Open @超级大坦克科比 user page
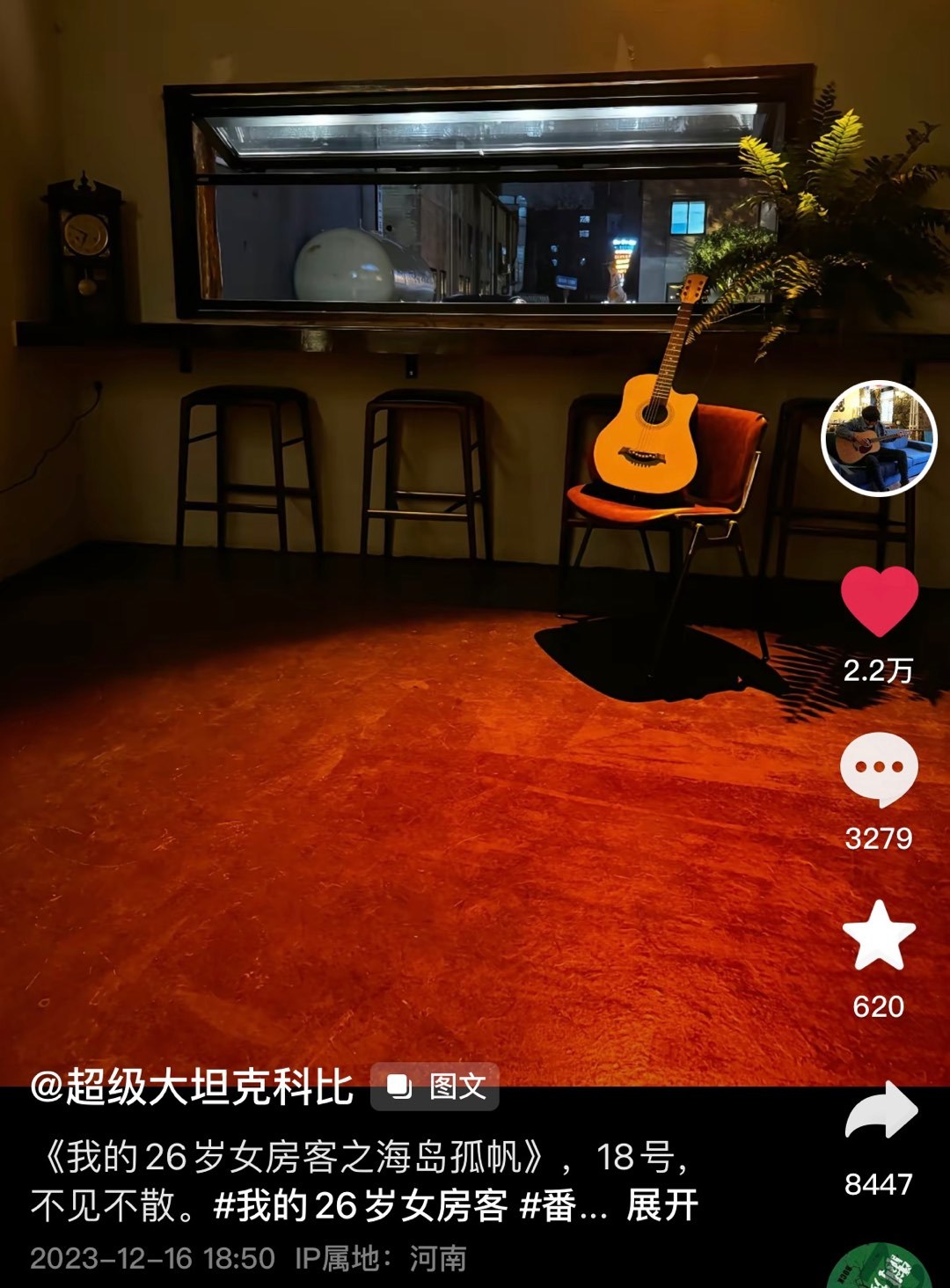 pos(192,1088)
